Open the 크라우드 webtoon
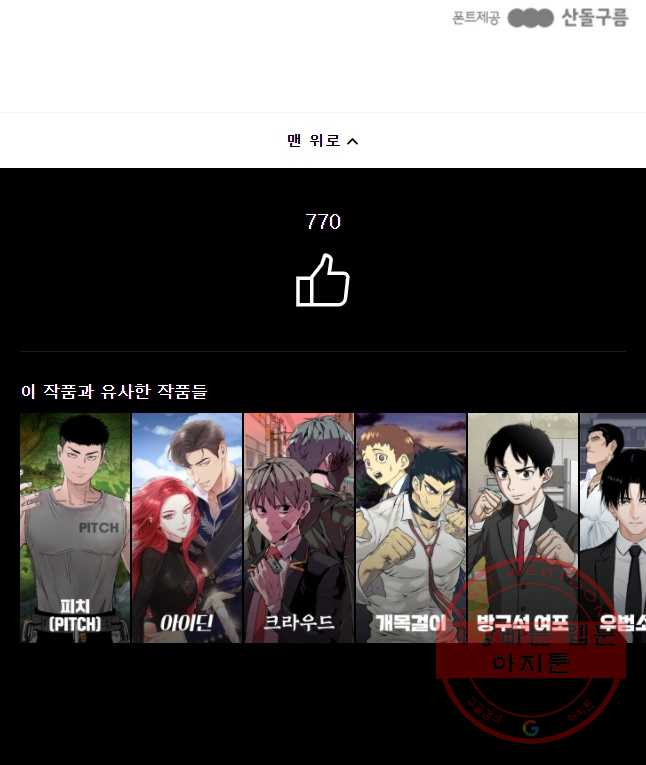 [299, 528]
